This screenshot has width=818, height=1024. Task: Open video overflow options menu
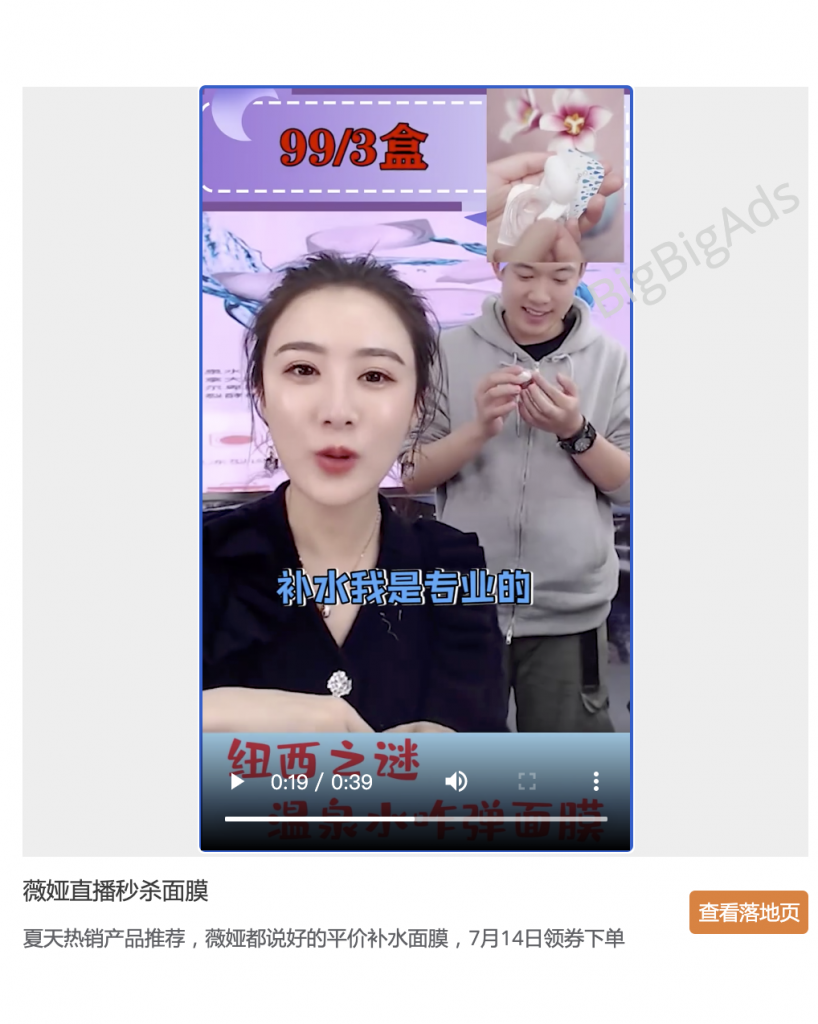596,781
